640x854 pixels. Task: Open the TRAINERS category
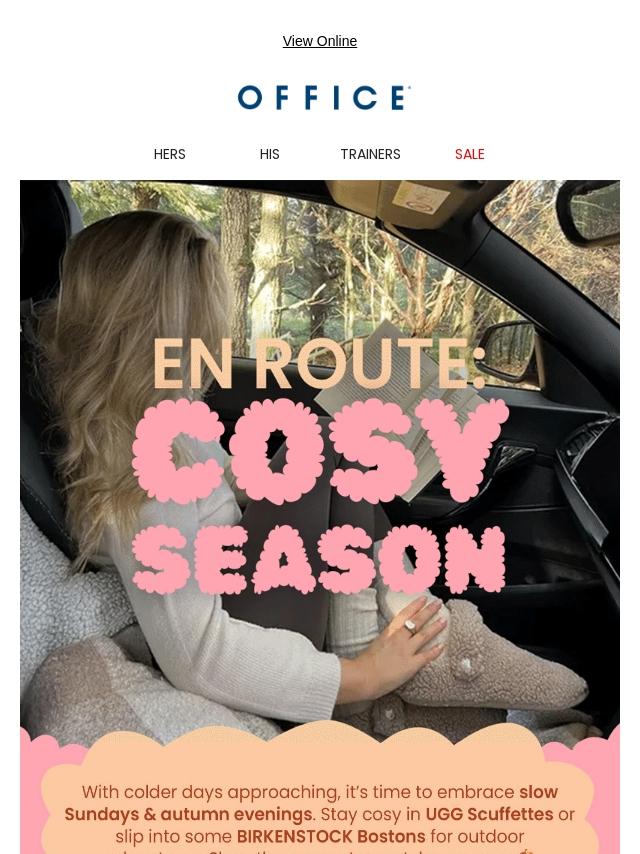[x=370, y=154]
